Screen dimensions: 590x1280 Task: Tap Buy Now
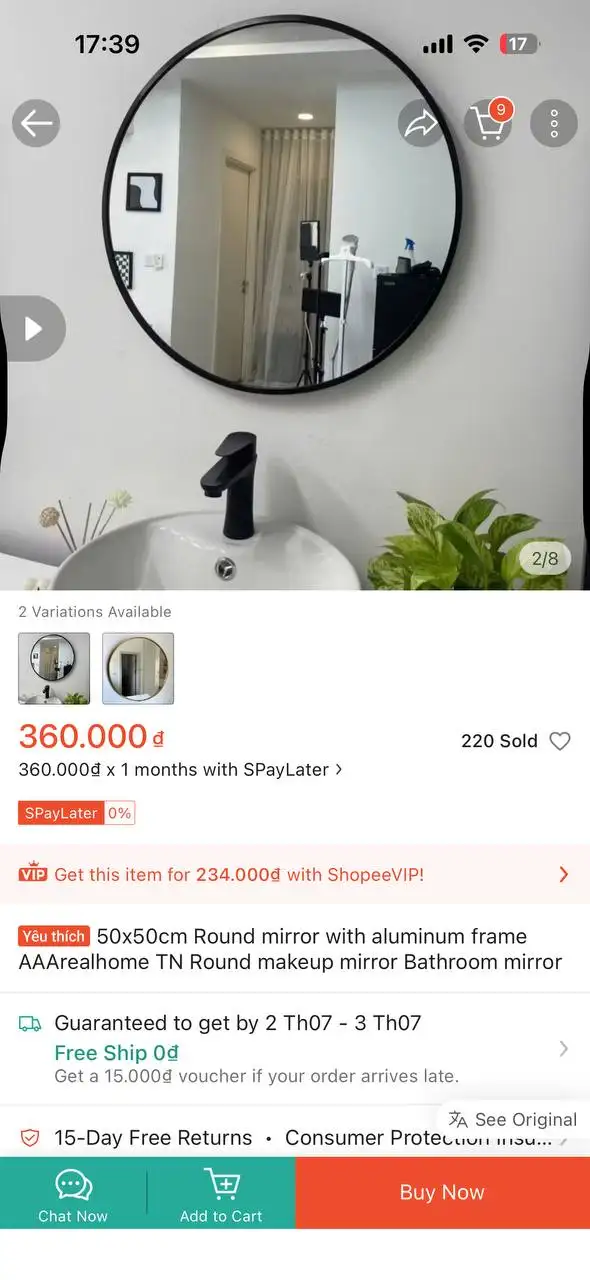442,1193
